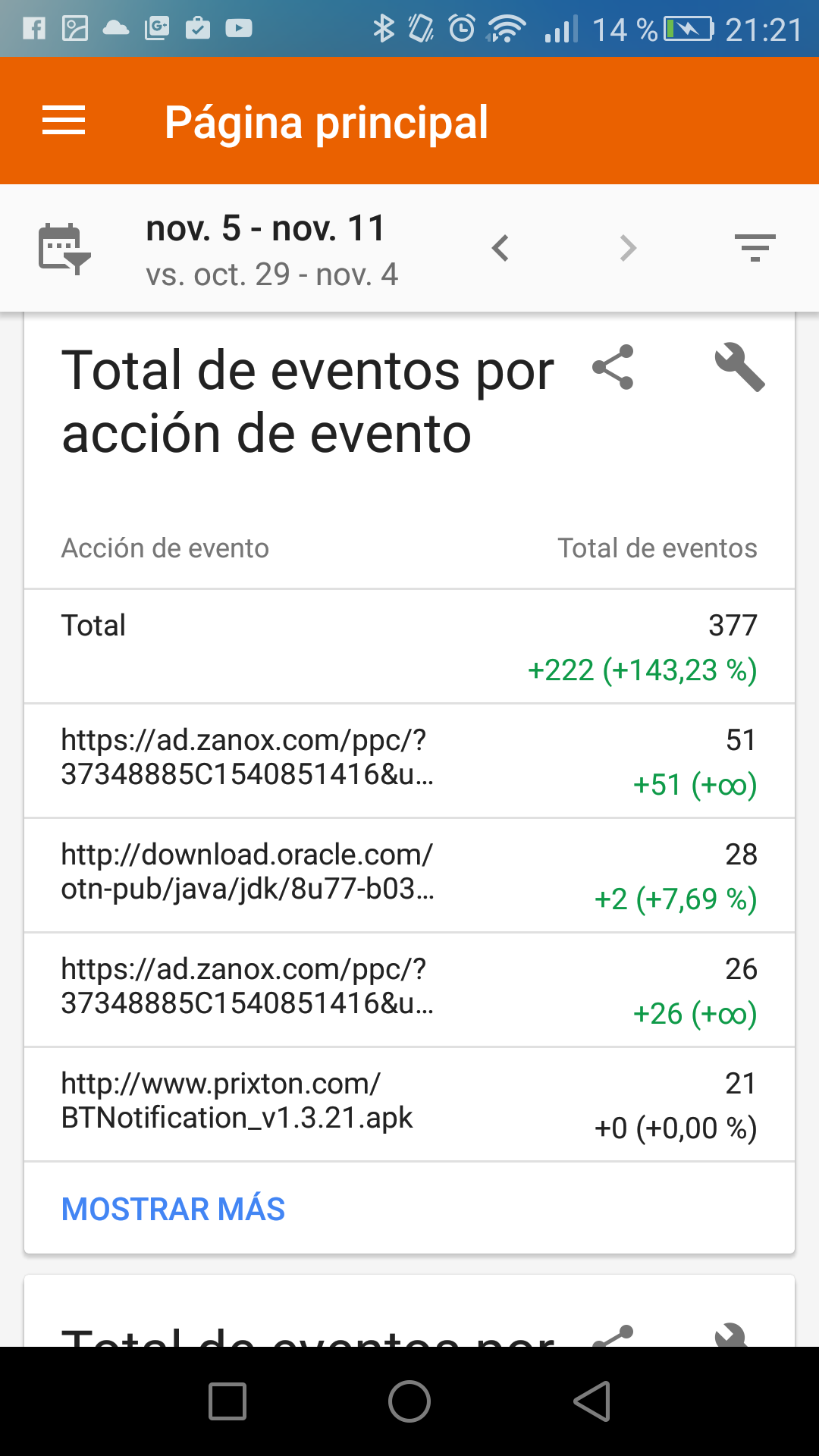Open the hamburger navigation menu
The height and width of the screenshot is (1456, 819).
[64, 121]
